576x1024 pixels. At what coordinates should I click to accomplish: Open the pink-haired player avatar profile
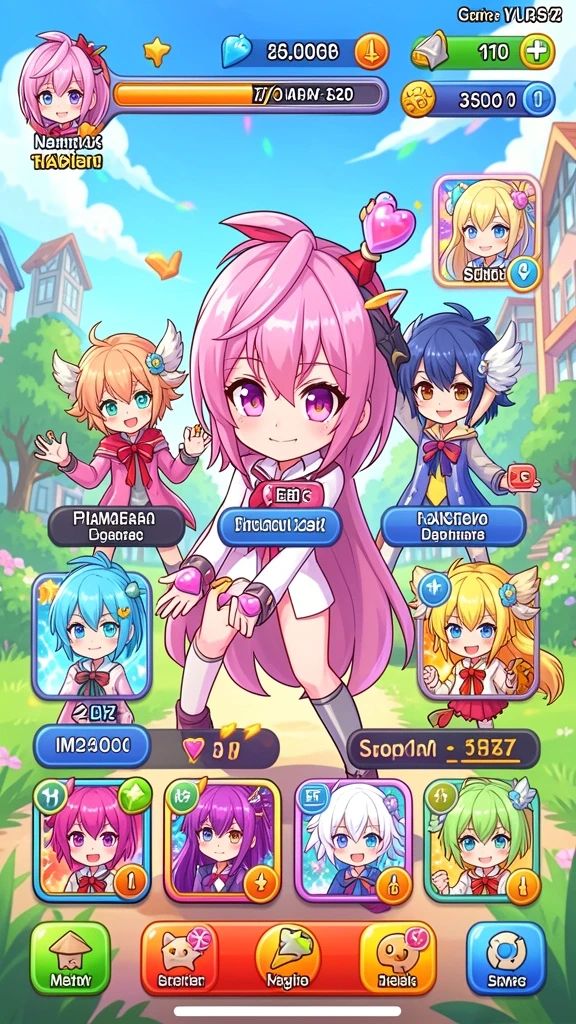[64, 83]
